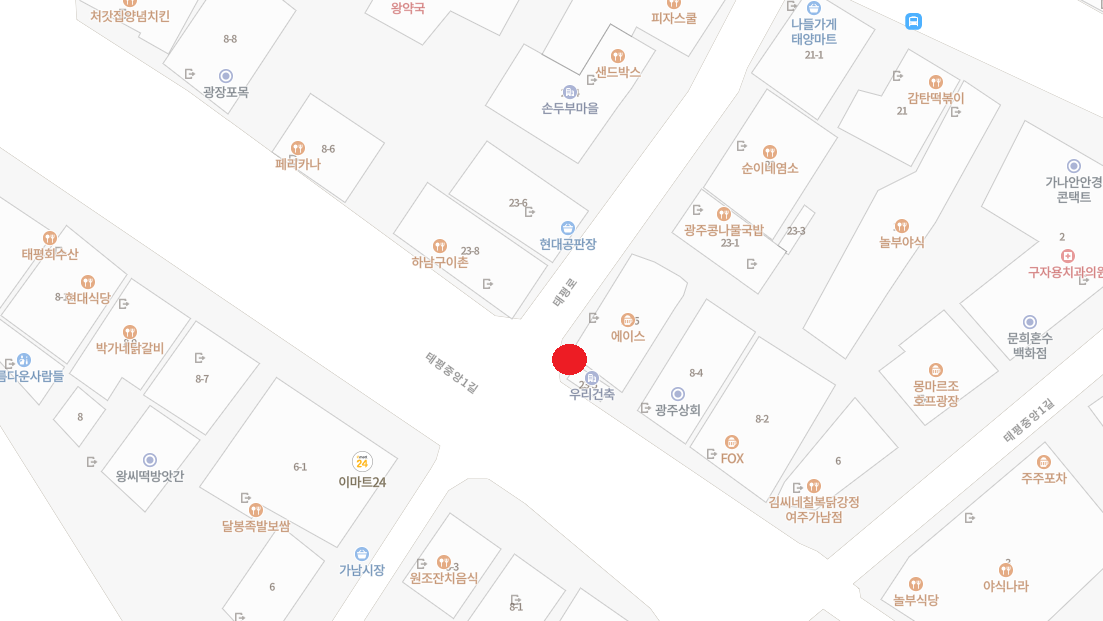Tap the 왕씨떡방앗간 place marker
This screenshot has width=1103, height=621.
click(150, 460)
